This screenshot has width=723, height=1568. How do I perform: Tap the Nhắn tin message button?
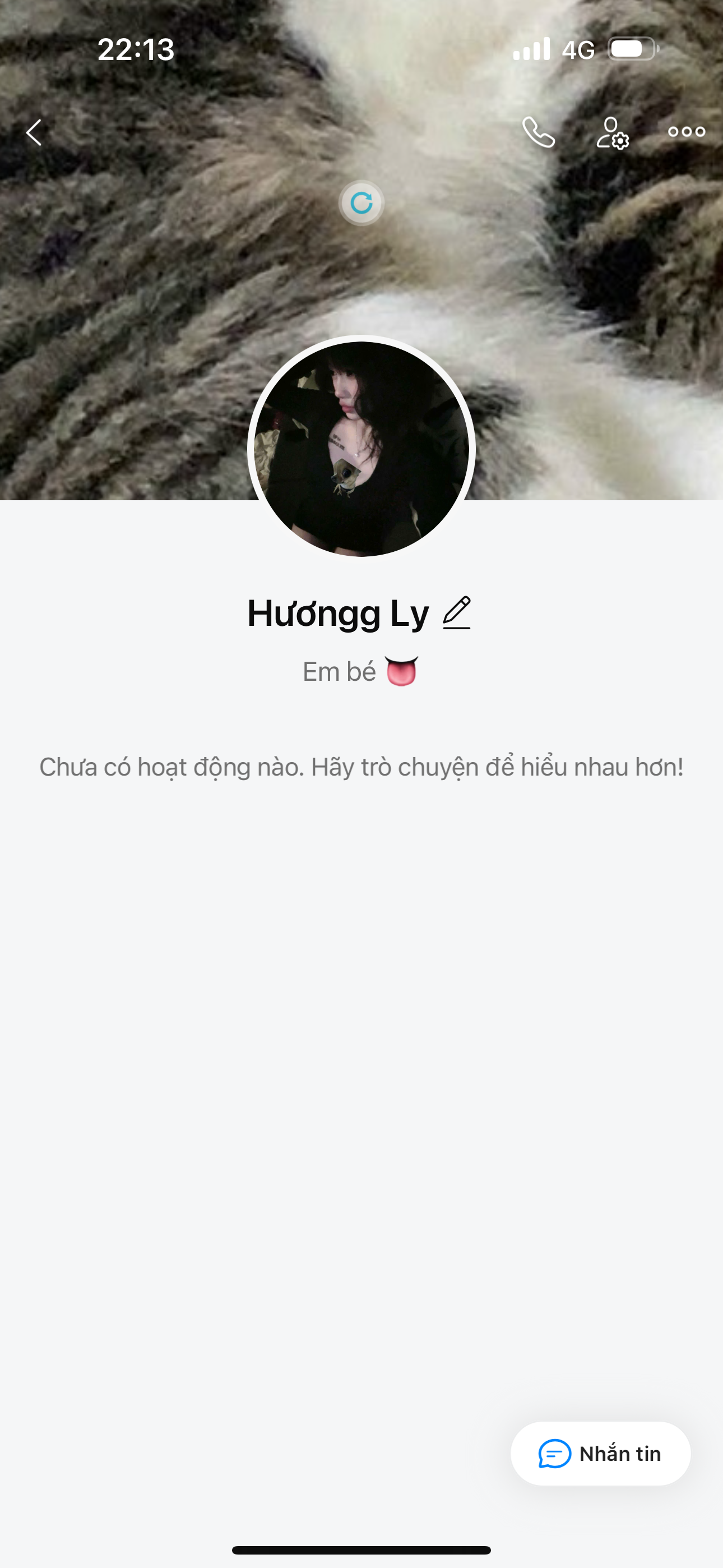coord(600,1453)
